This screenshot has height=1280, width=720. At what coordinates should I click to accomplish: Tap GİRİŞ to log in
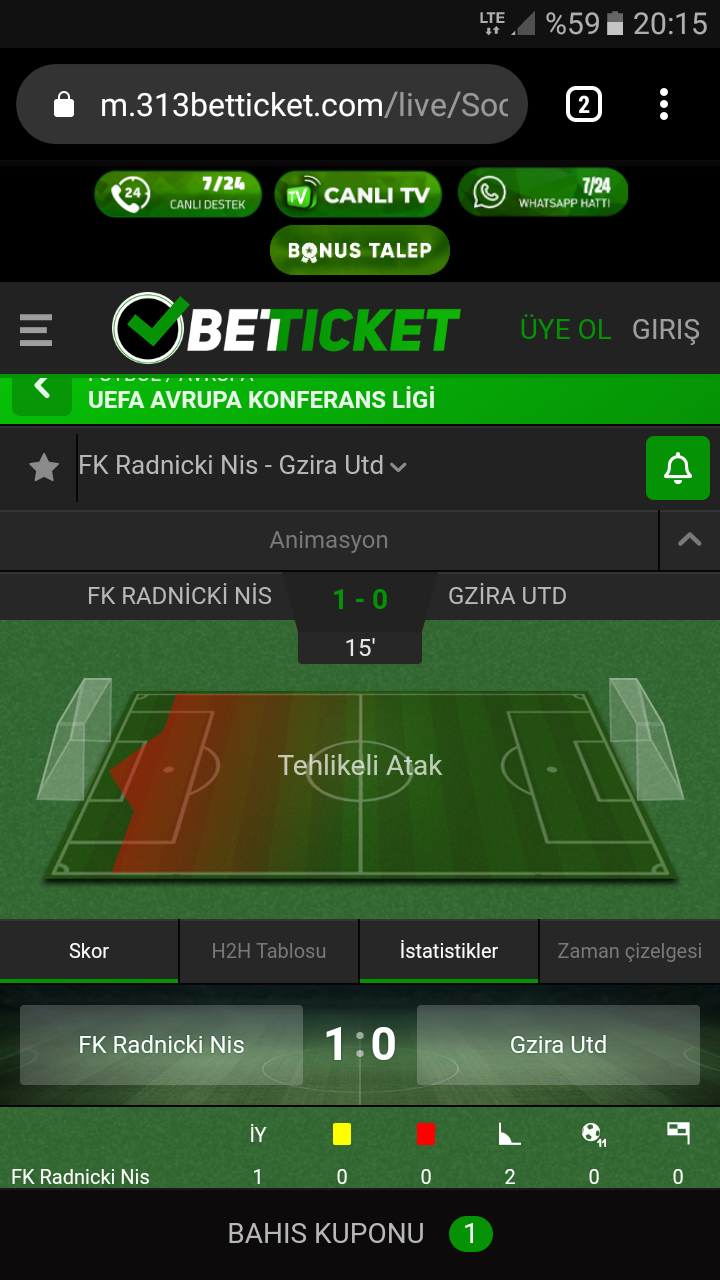[665, 329]
